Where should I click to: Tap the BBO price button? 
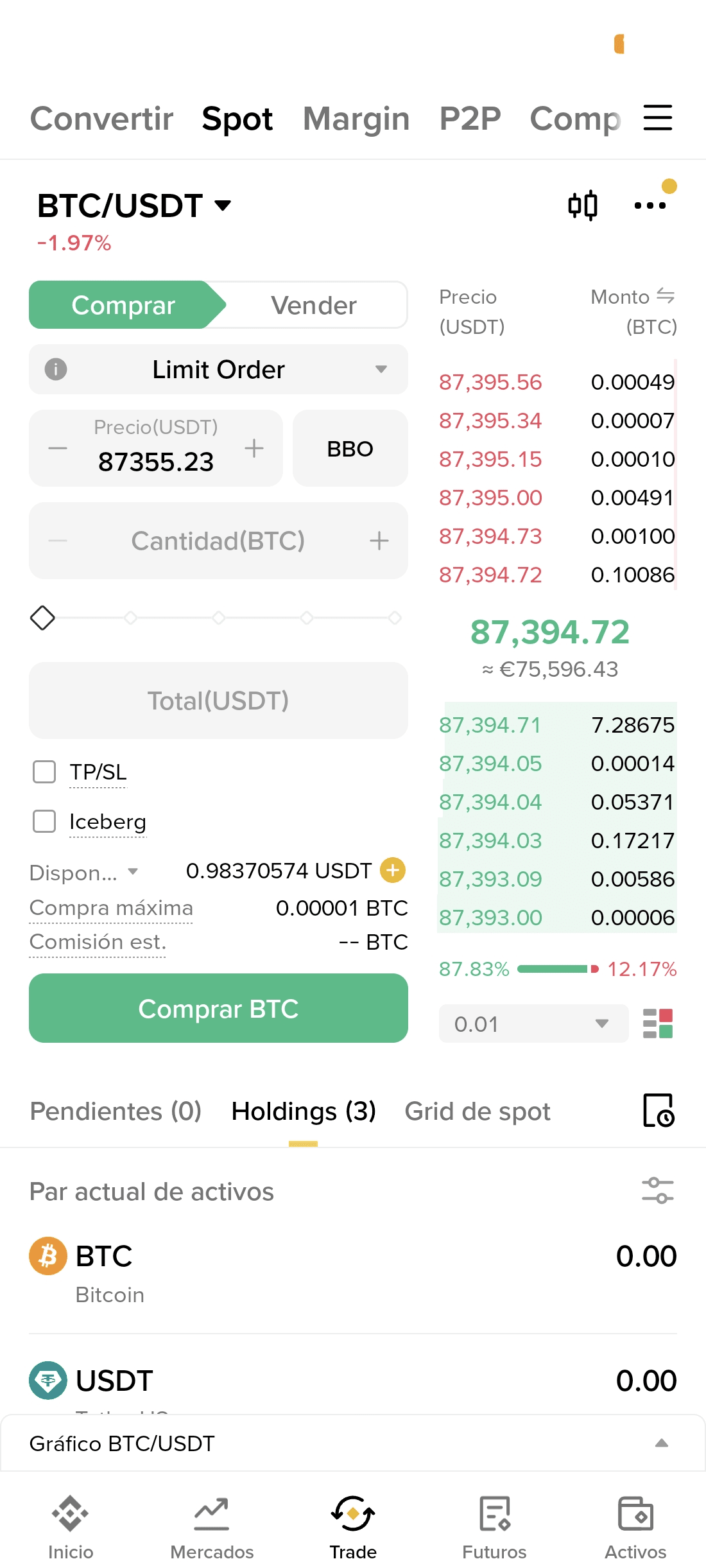[x=350, y=448]
